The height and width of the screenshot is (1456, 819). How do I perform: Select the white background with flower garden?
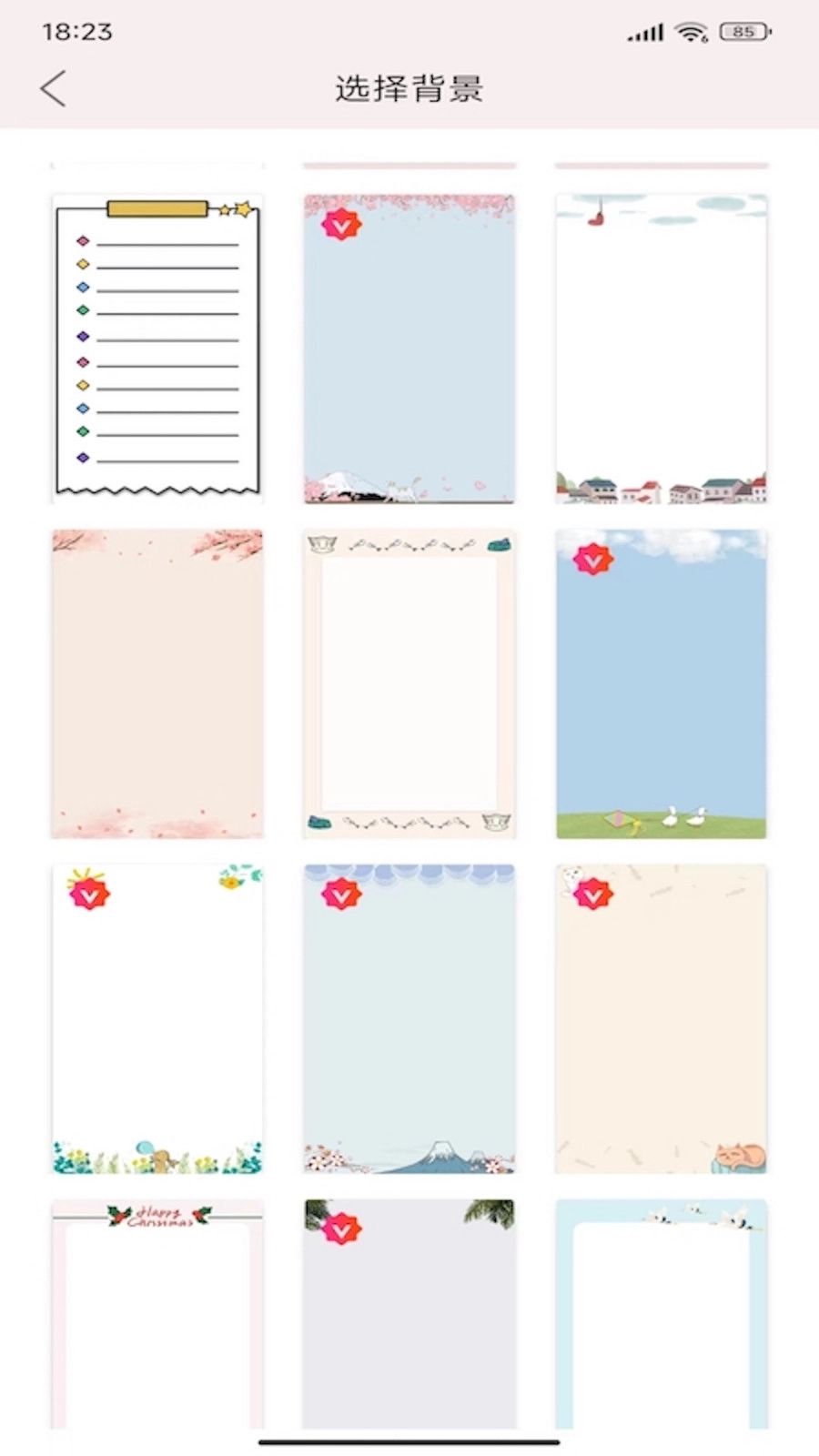(157, 1018)
